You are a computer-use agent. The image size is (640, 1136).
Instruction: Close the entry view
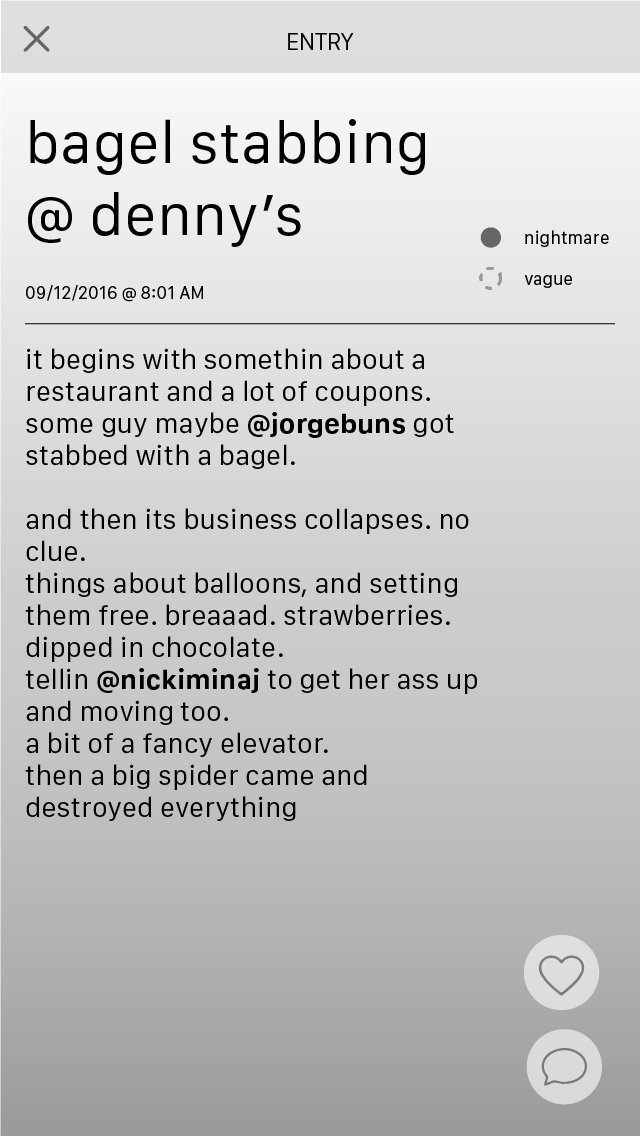pyautogui.click(x=37, y=40)
